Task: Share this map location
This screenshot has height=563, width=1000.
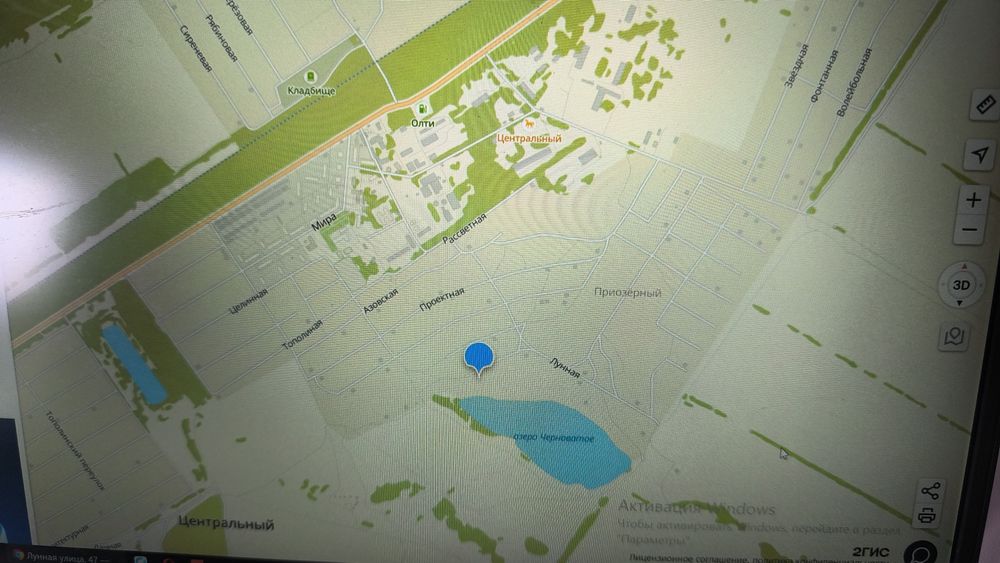Action: tap(931, 490)
